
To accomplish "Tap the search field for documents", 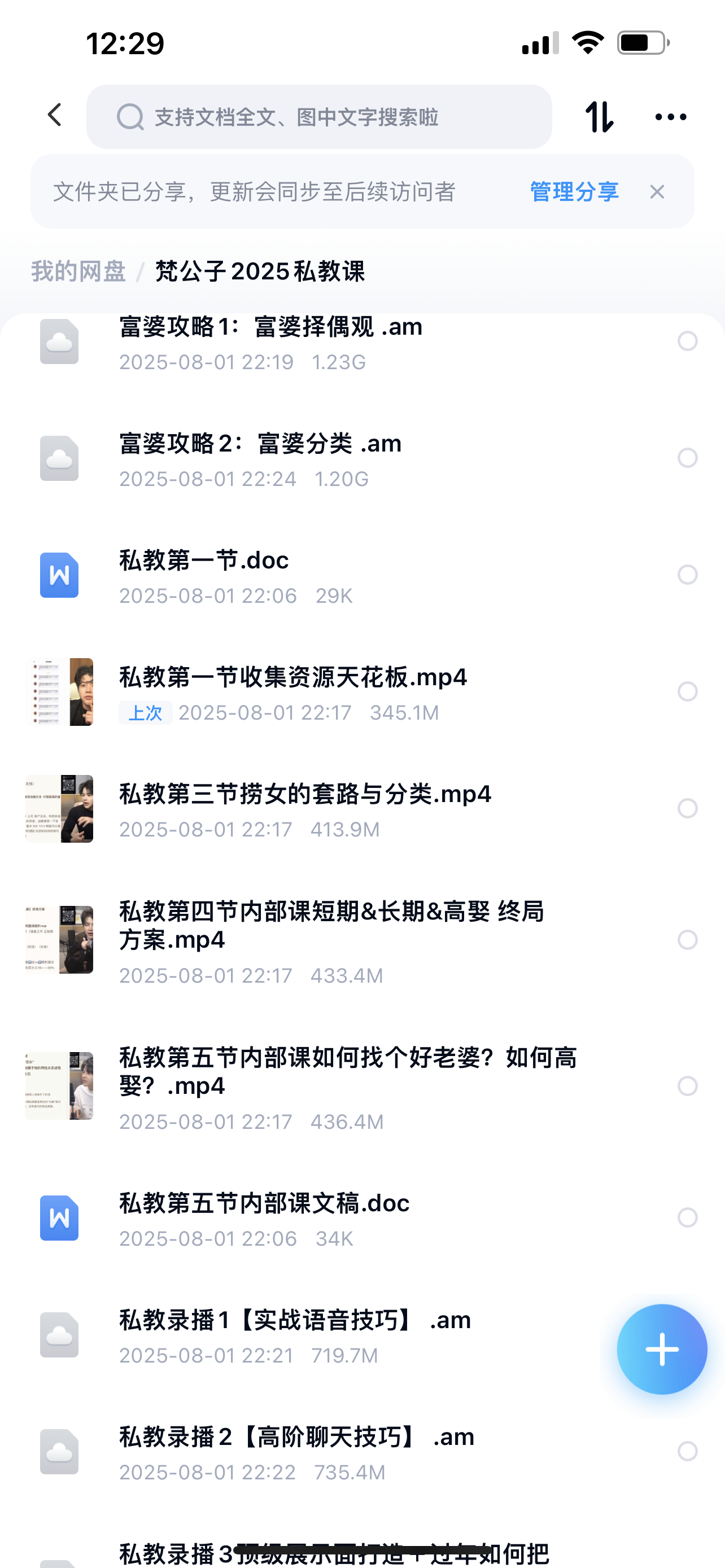I will pos(319,116).
